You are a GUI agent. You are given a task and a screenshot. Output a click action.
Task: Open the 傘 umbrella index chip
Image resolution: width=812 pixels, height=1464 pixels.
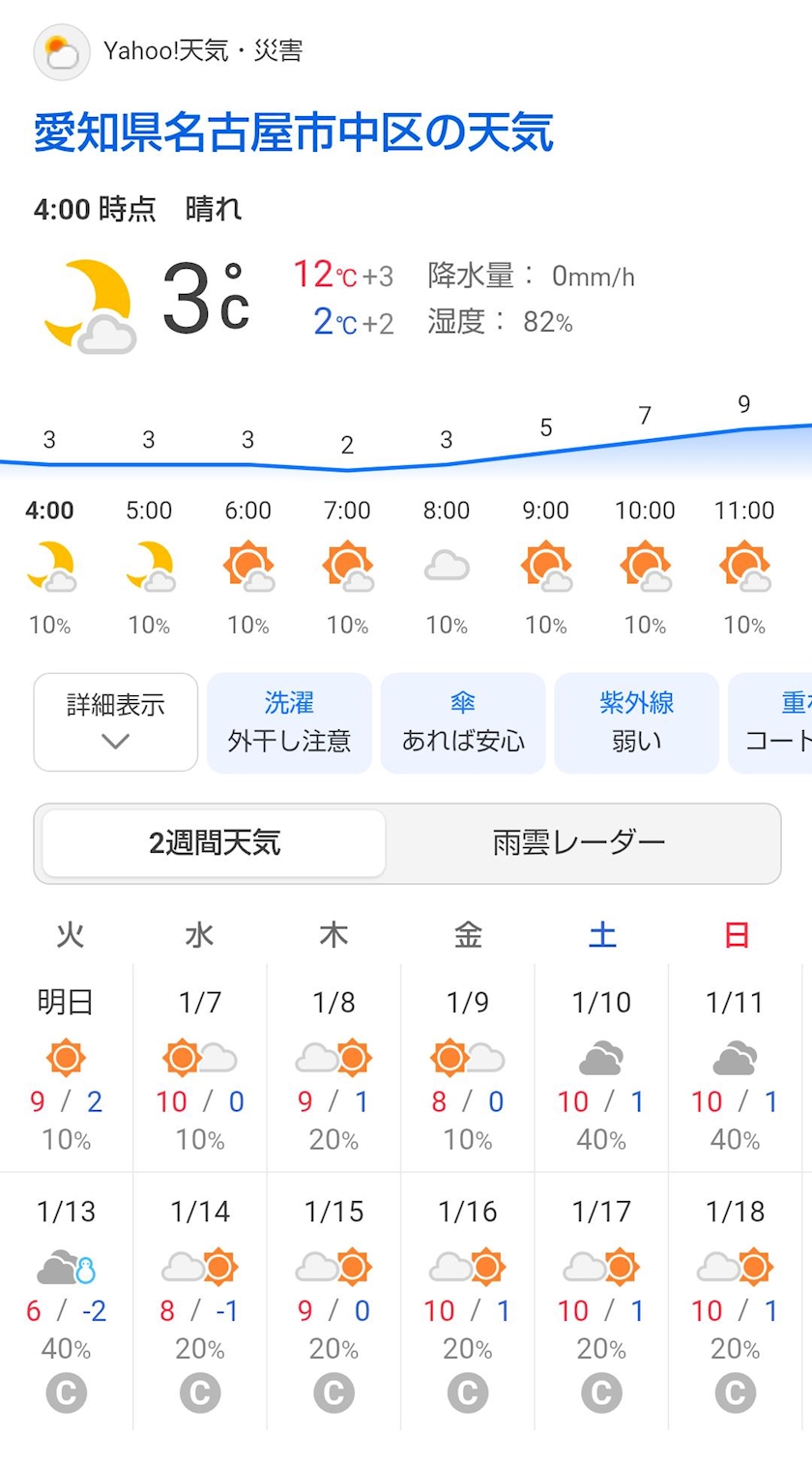pyautogui.click(x=463, y=722)
